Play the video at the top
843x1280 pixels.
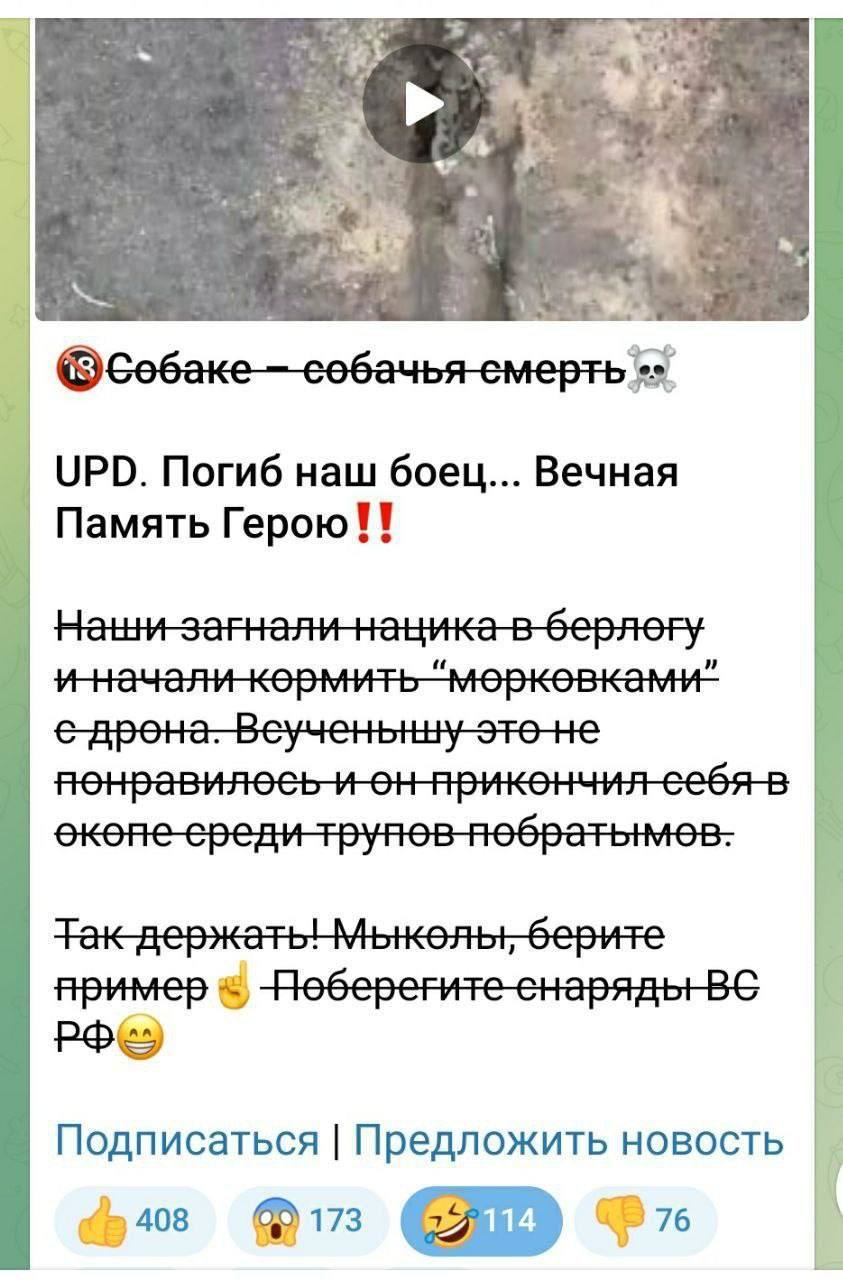pos(421,102)
